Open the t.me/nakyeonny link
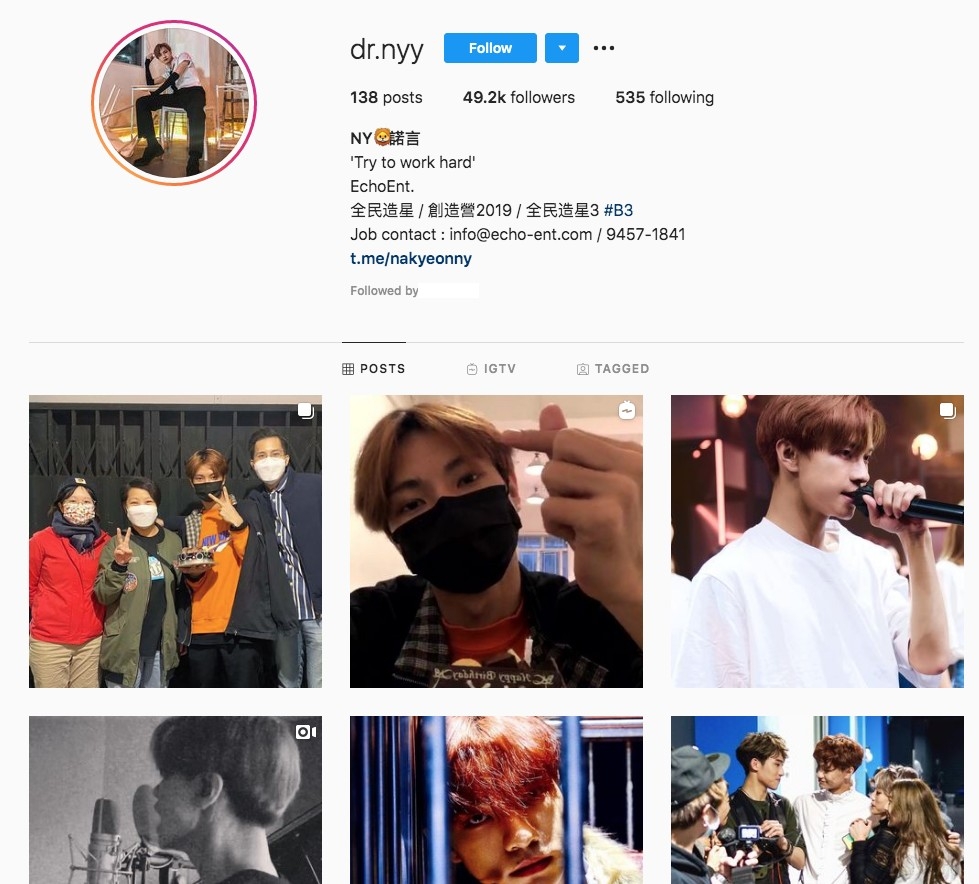 (x=410, y=258)
